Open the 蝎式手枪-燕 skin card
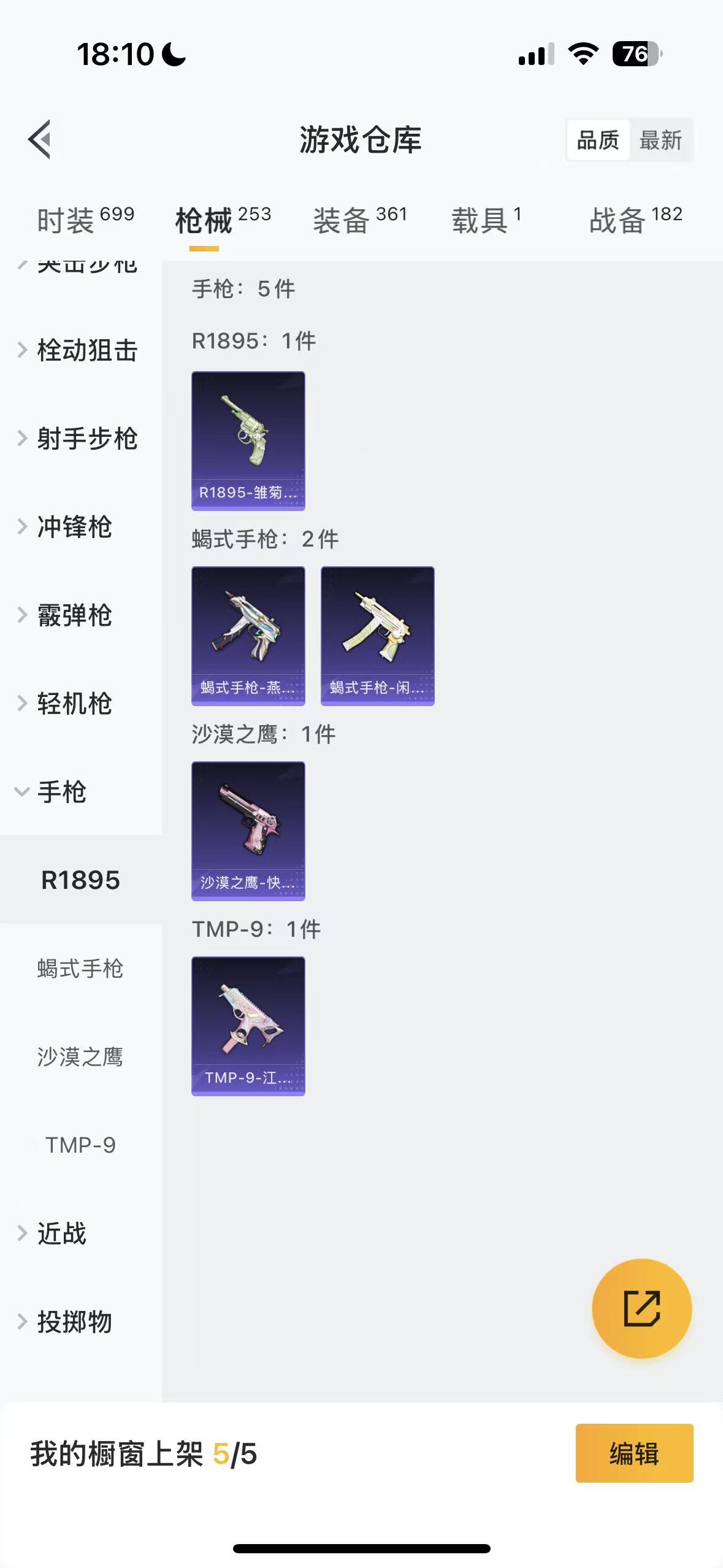 [248, 636]
